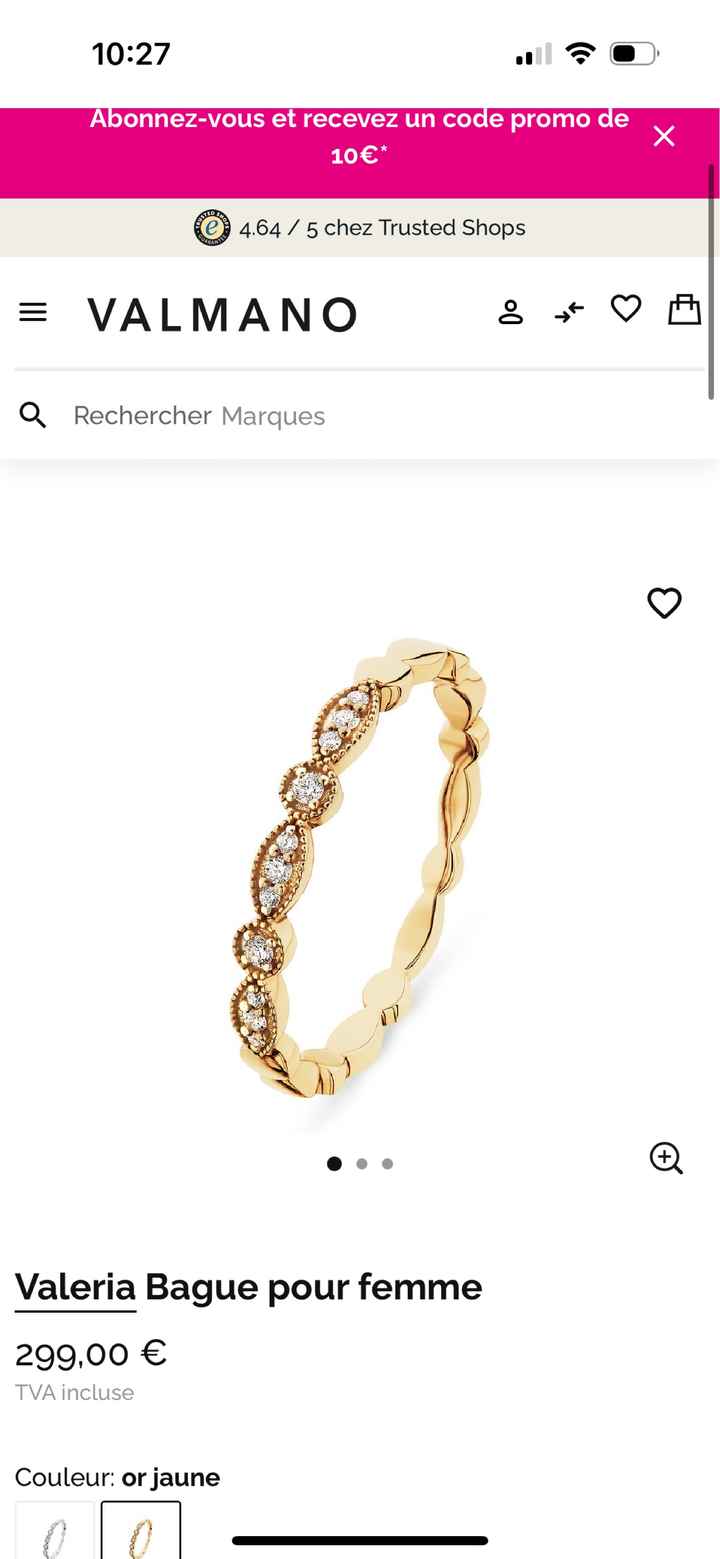Open the shopping bag
The height and width of the screenshot is (1559, 720).
pyautogui.click(x=684, y=310)
